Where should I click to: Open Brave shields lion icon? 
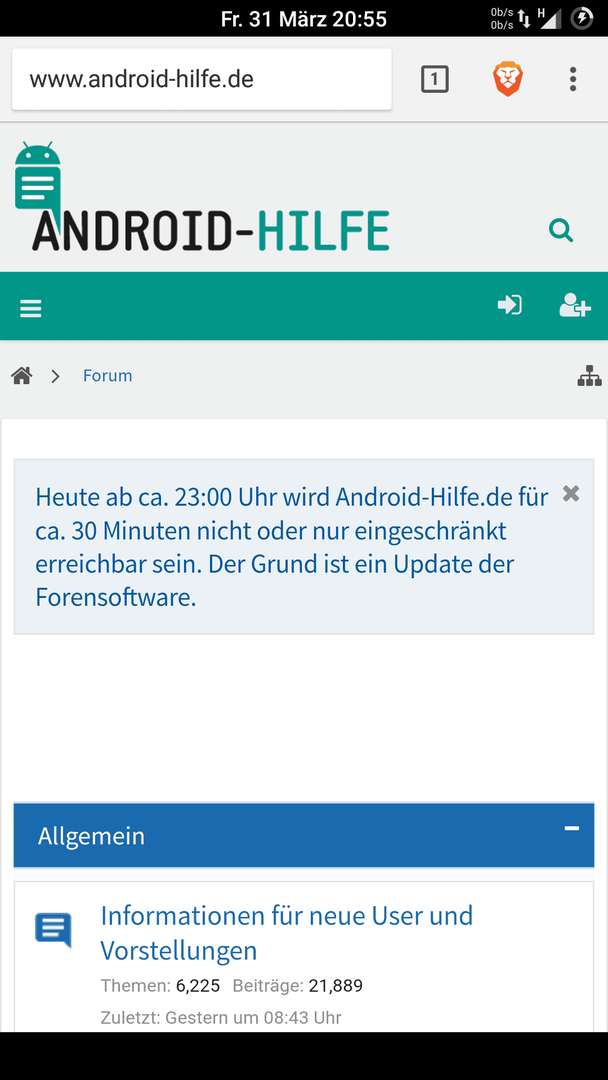pyautogui.click(x=508, y=79)
